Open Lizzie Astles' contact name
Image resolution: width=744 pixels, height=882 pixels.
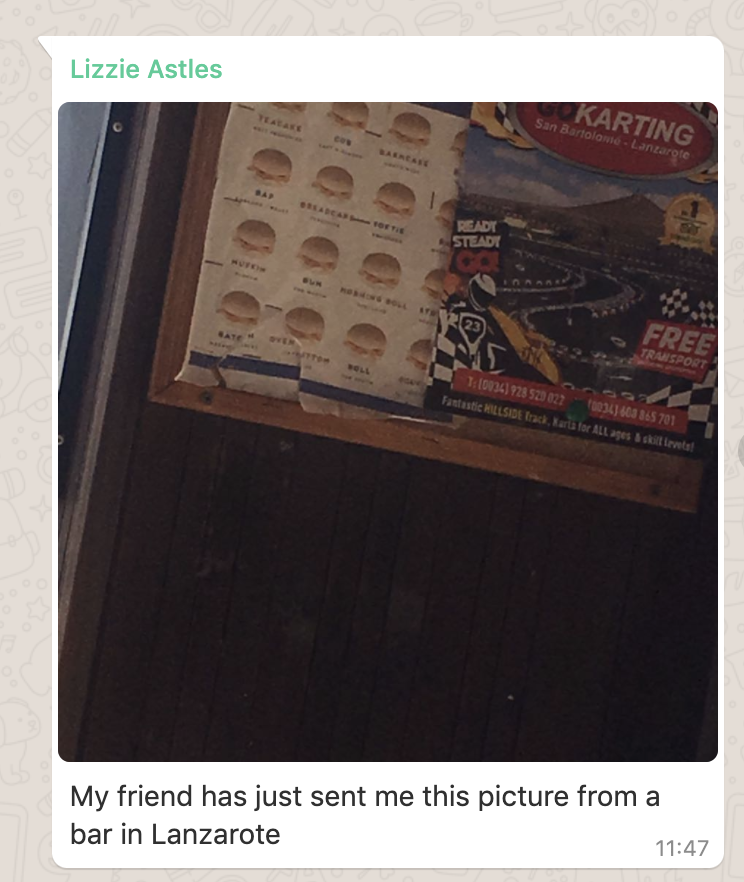coord(146,69)
